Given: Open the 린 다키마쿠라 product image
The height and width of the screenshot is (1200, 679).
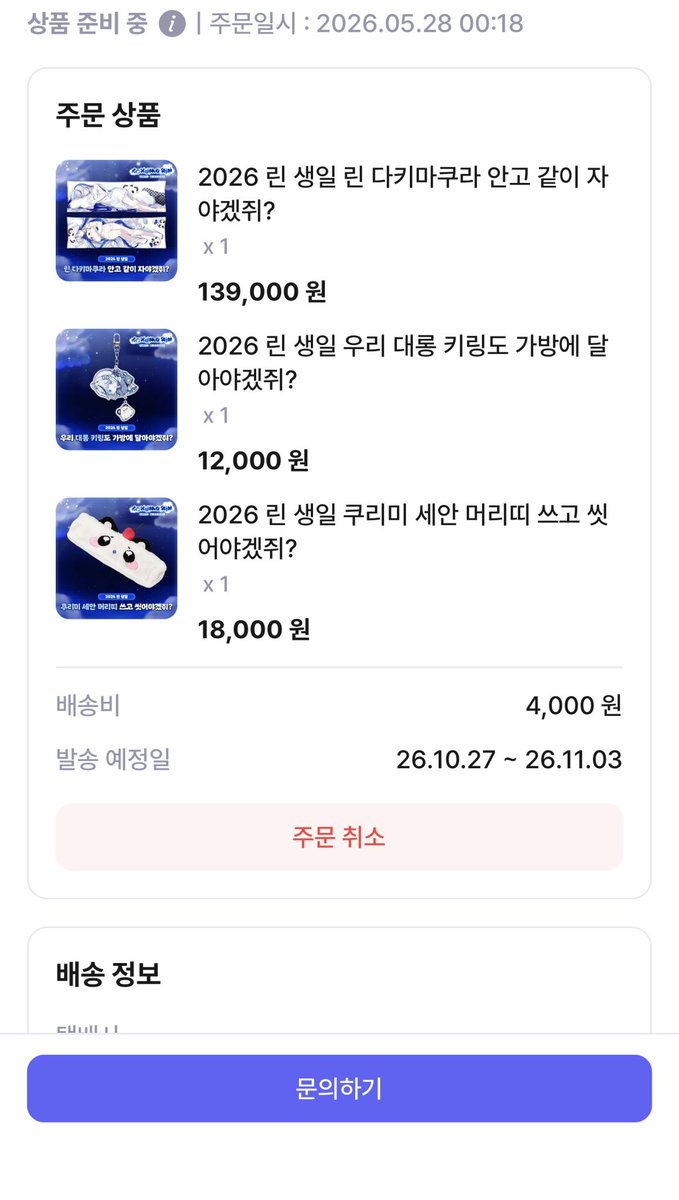Looking at the screenshot, I should [116, 220].
